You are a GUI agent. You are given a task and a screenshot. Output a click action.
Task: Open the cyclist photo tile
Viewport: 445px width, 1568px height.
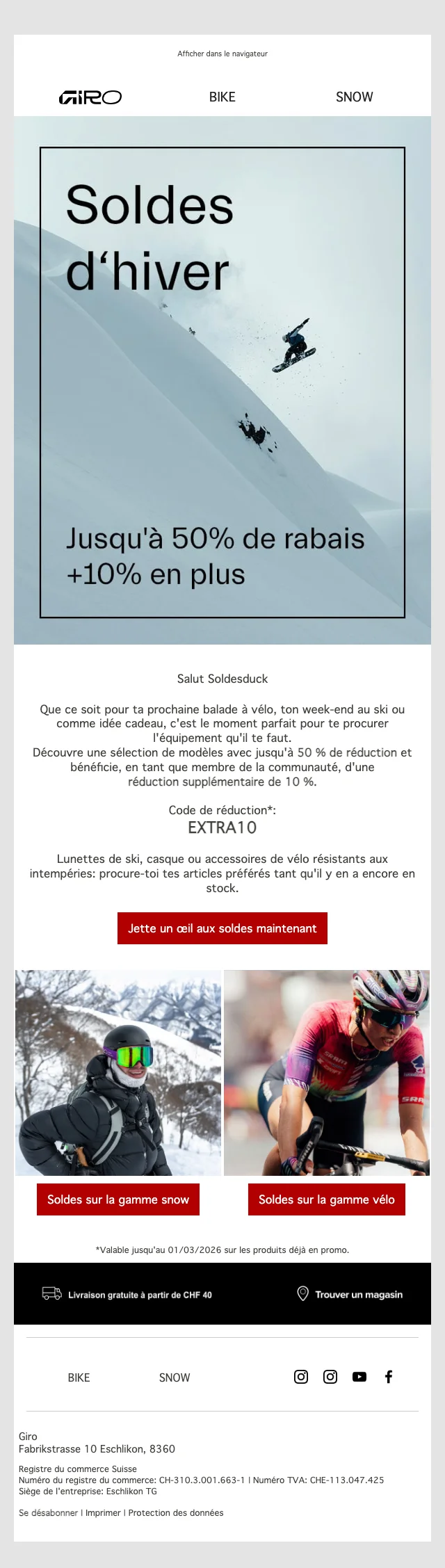[327, 1072]
